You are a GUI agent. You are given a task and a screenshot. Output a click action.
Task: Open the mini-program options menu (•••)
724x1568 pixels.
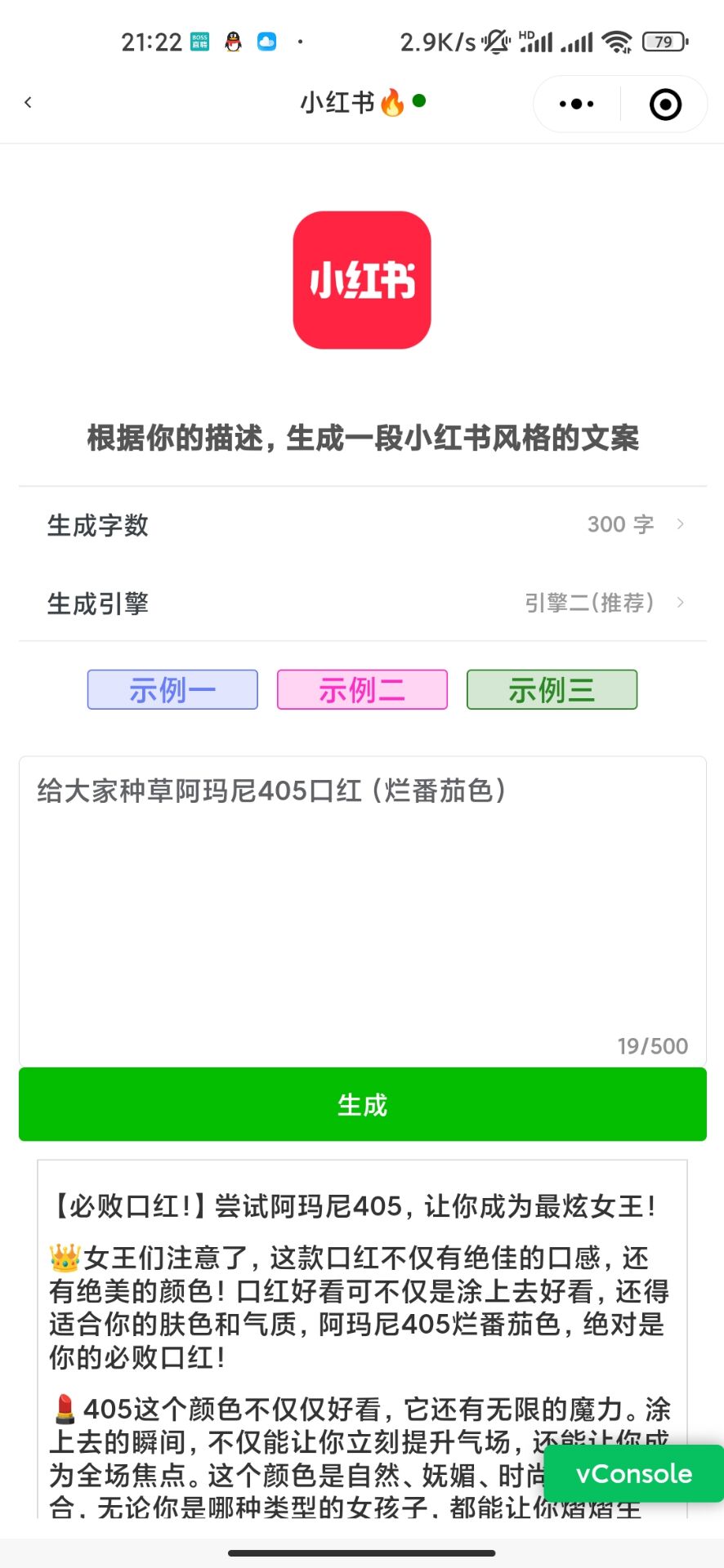pos(574,104)
